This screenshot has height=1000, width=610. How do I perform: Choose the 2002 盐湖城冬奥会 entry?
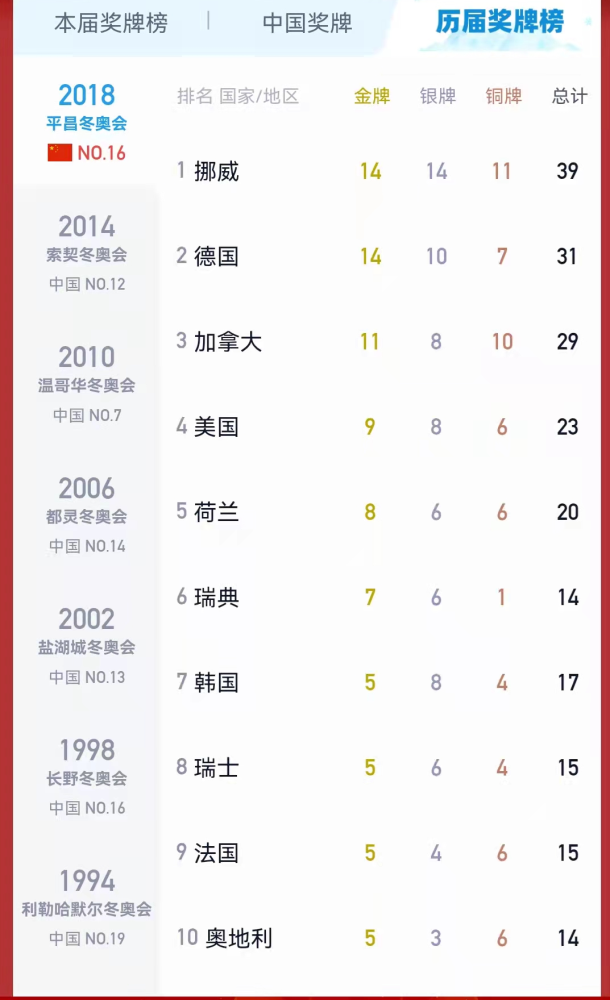tap(87, 645)
